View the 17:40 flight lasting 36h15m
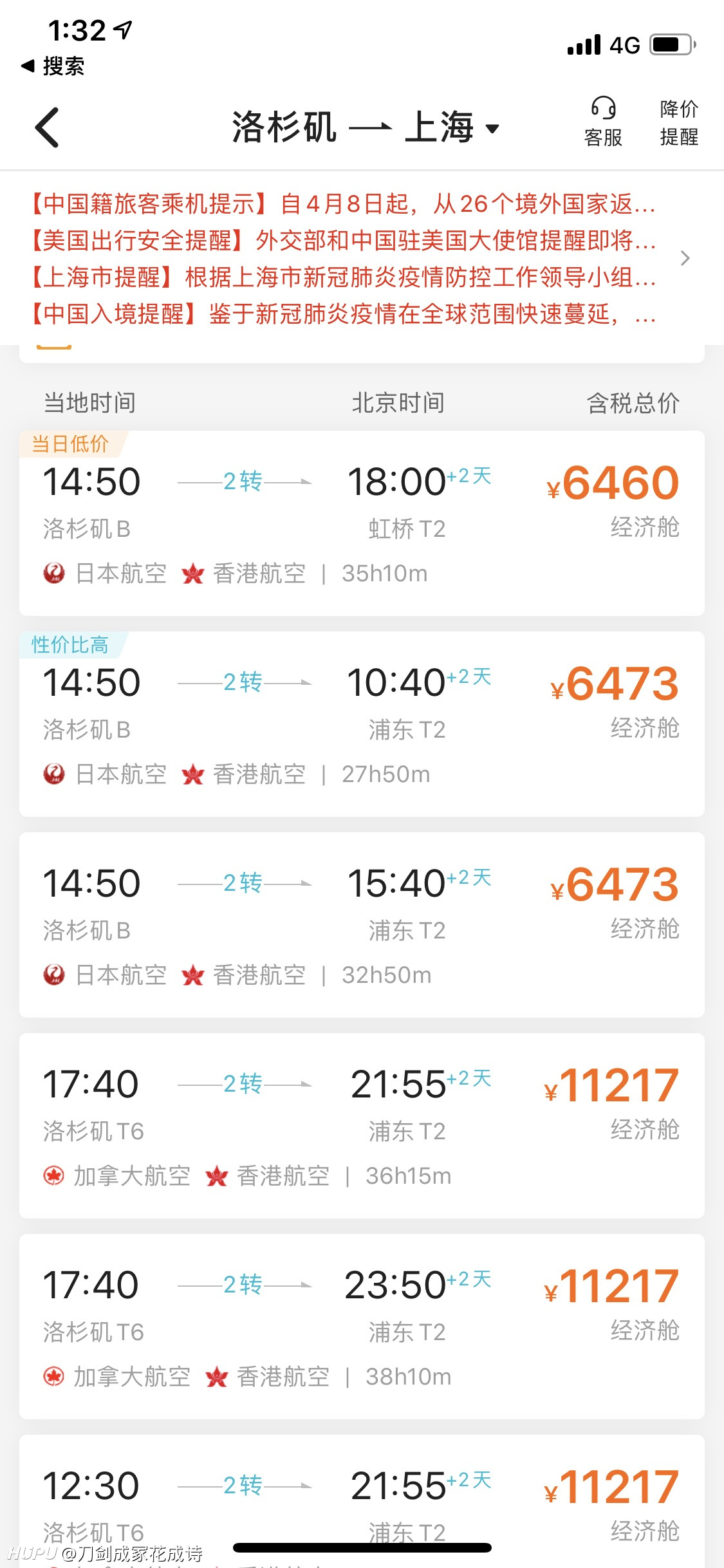Image resolution: width=724 pixels, height=1568 pixels. [362, 1126]
